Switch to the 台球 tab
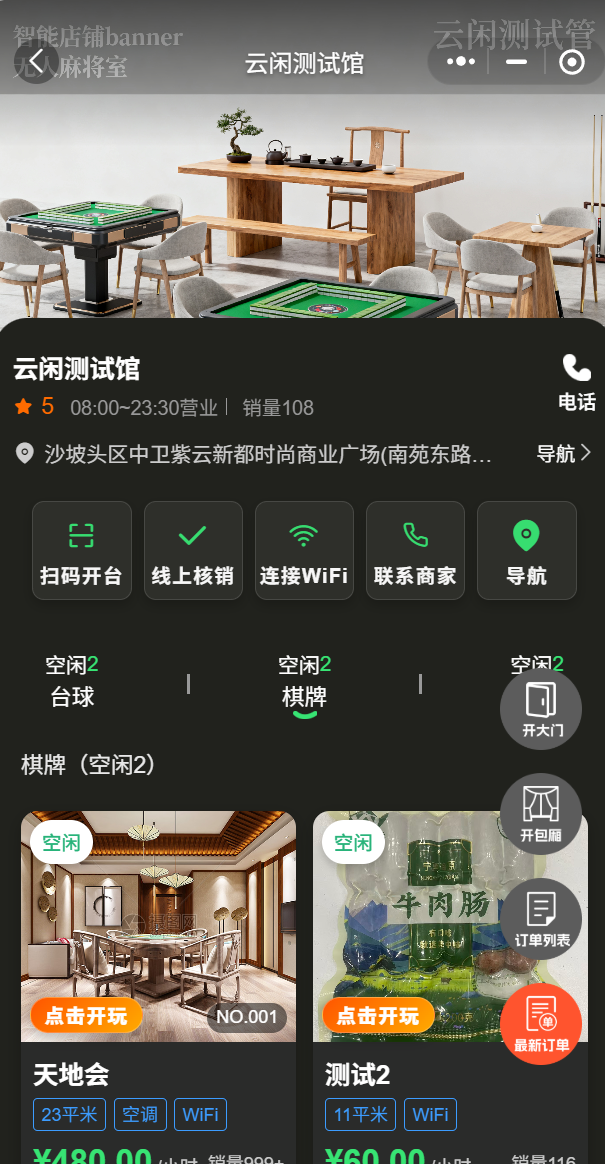The width and height of the screenshot is (605, 1164). [72, 682]
